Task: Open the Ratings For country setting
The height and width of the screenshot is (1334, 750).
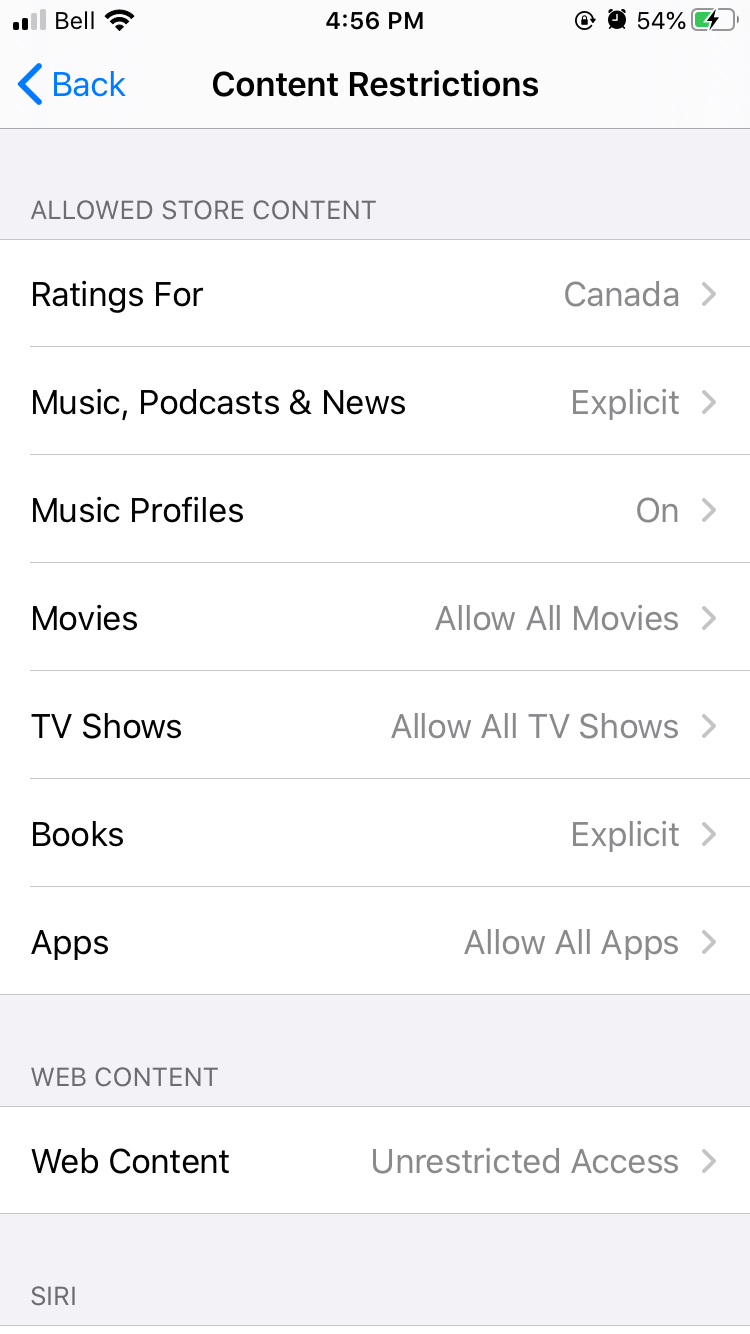Action: [375, 294]
